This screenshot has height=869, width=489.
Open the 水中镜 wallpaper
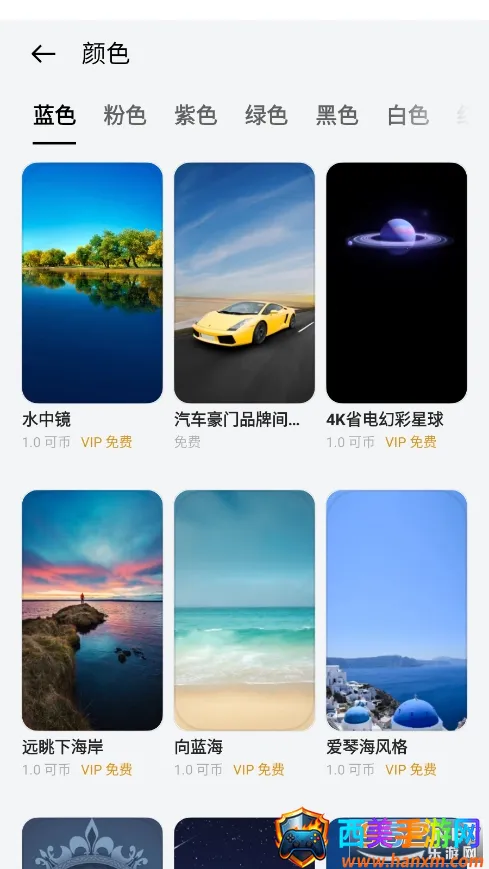coord(92,283)
